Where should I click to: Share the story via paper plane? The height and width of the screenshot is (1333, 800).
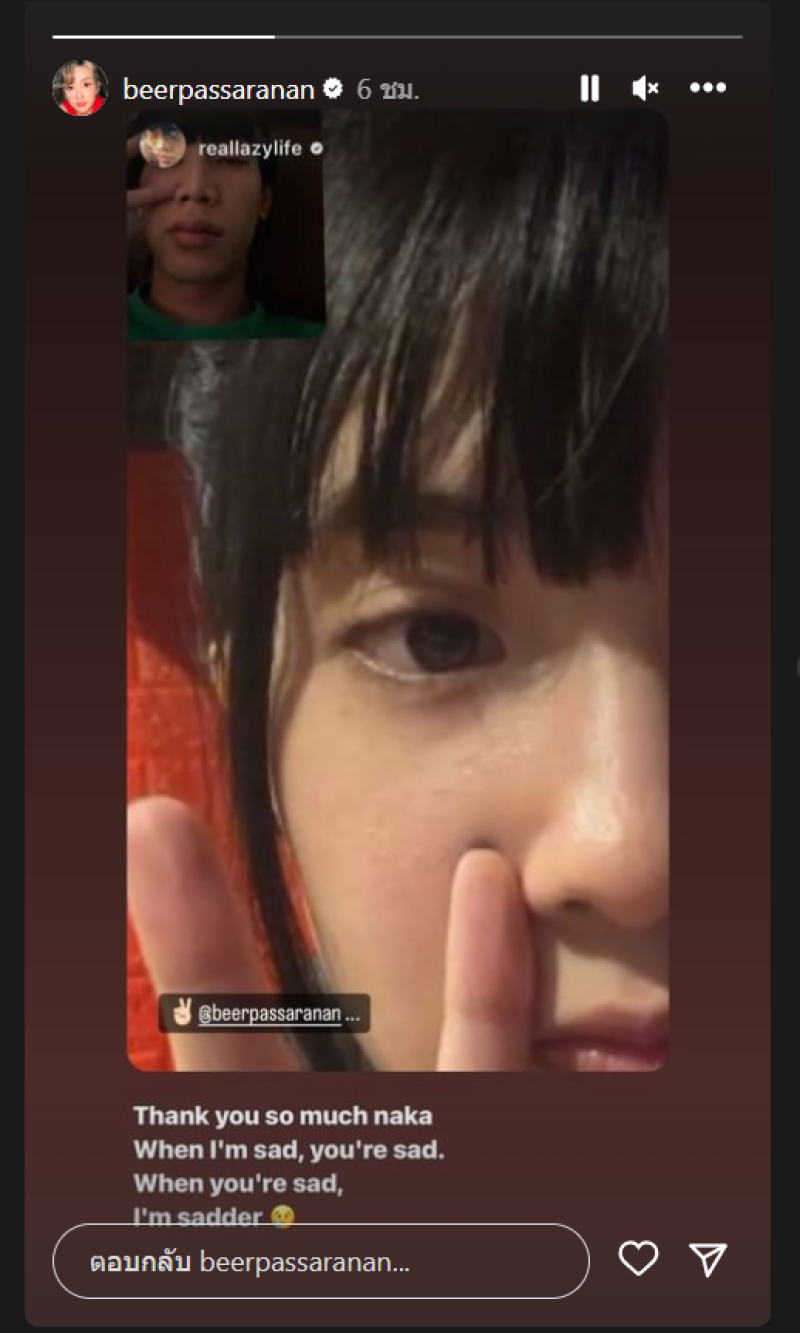pos(708,1260)
